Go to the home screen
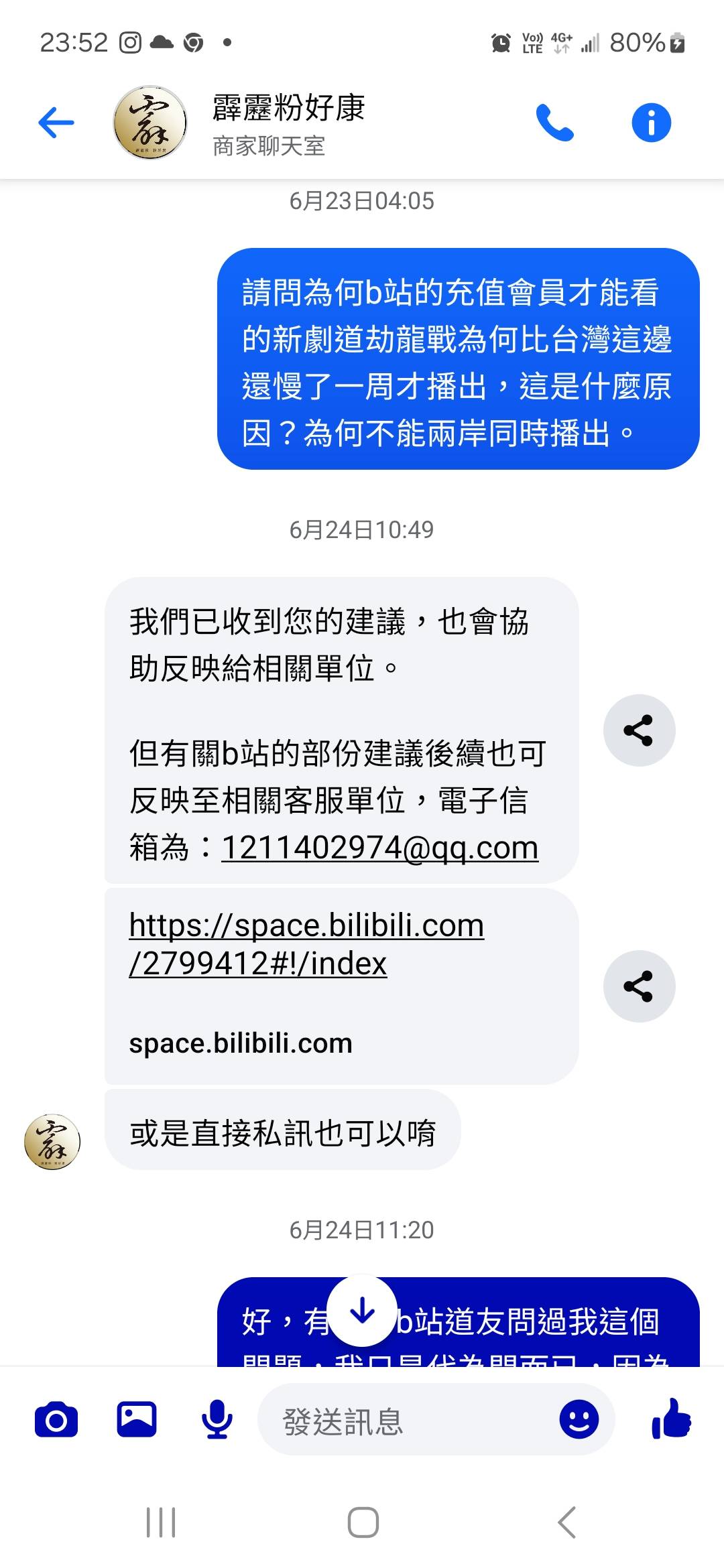The image size is (724, 1568). [x=363, y=1522]
